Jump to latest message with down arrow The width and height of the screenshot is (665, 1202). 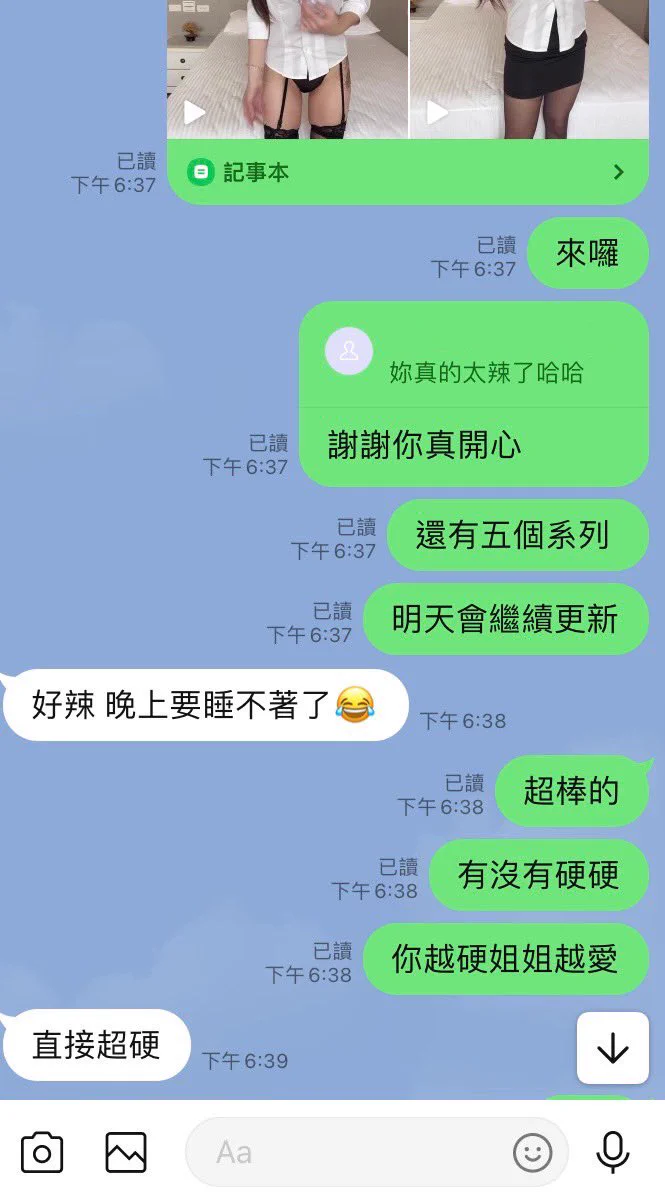(x=612, y=1047)
